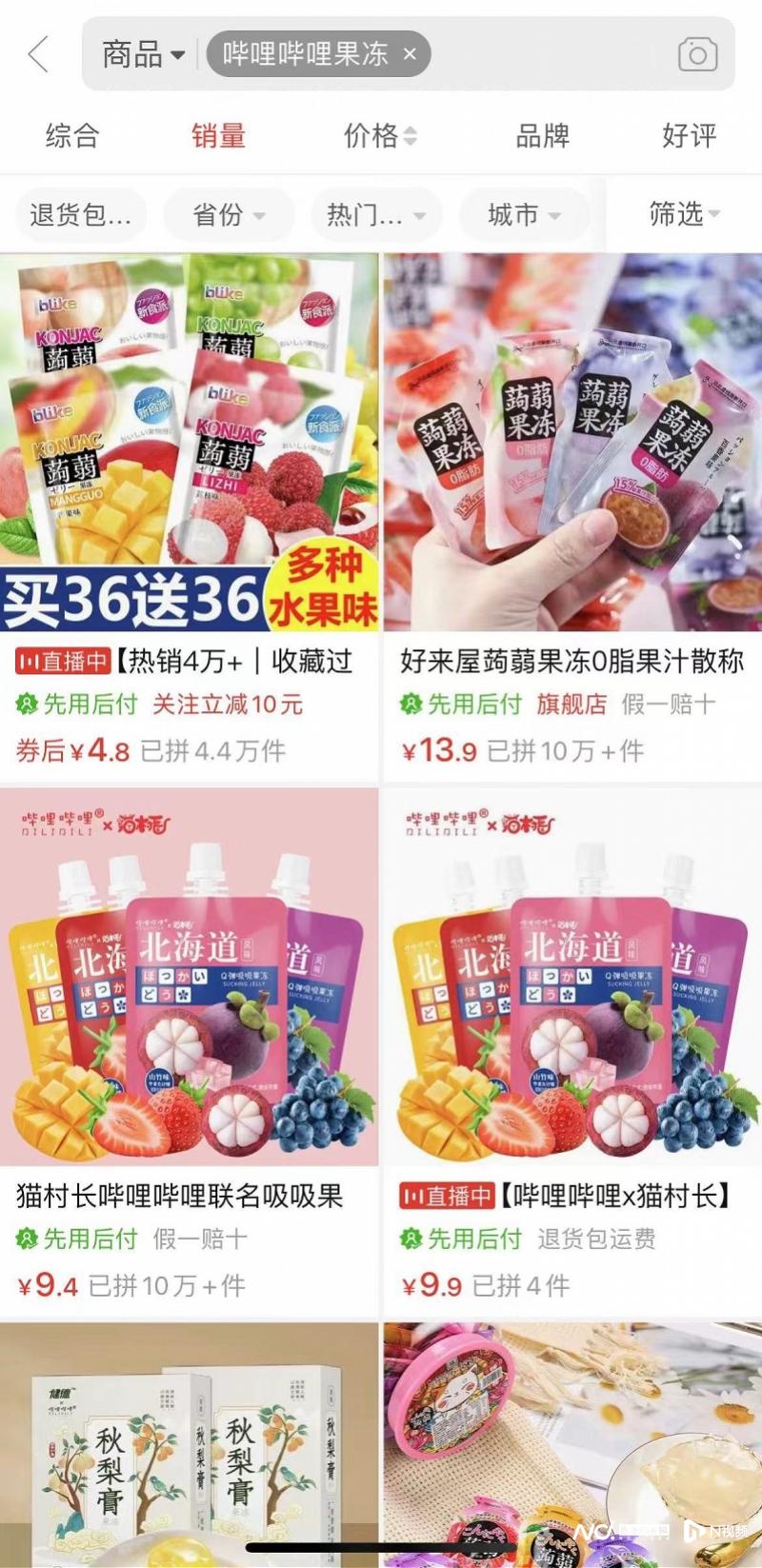Expand the 城市 dropdown filter

524,215
